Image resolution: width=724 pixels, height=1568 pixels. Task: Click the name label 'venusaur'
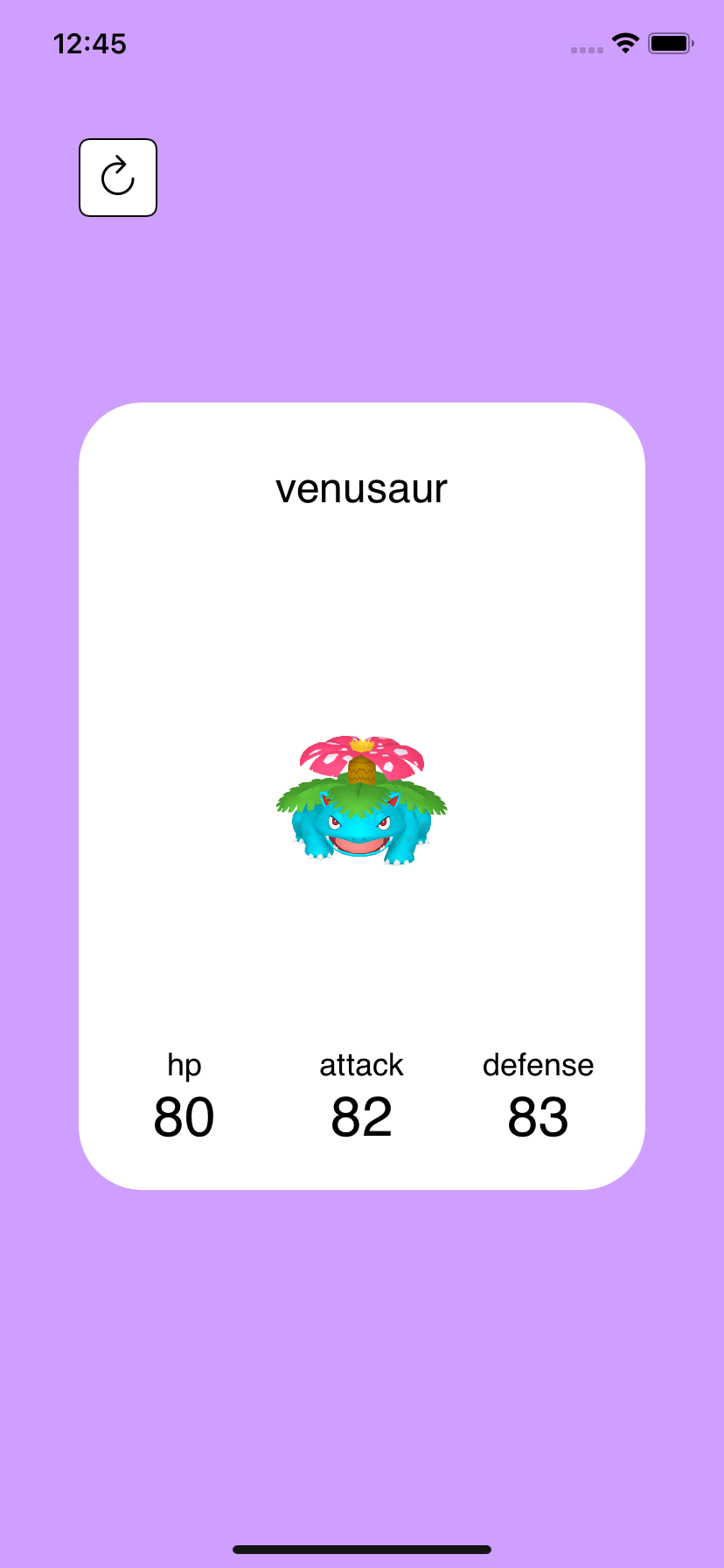click(x=362, y=488)
